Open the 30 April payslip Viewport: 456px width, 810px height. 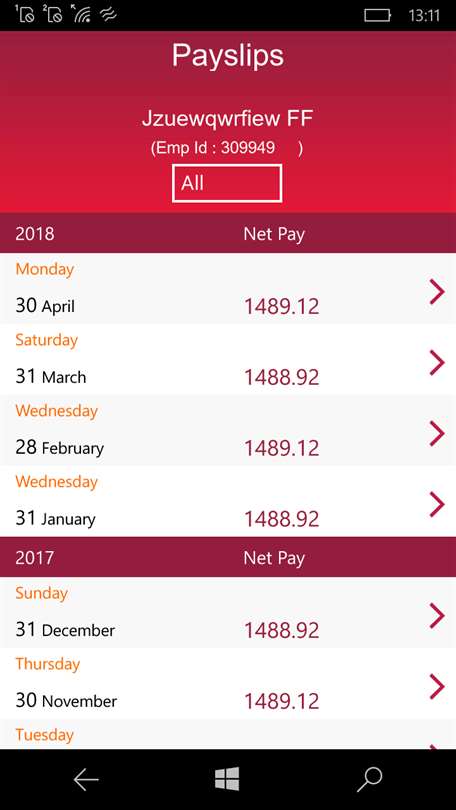click(228, 288)
